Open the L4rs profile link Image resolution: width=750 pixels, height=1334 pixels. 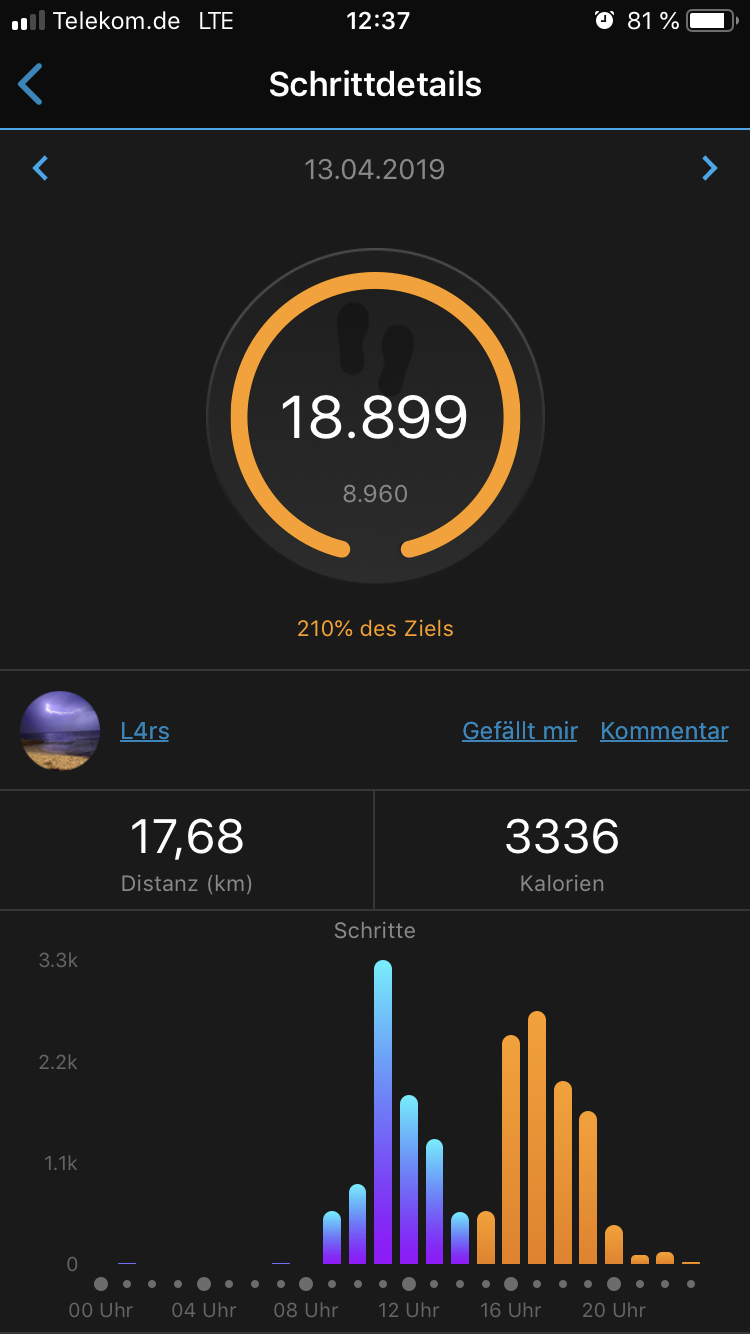144,731
